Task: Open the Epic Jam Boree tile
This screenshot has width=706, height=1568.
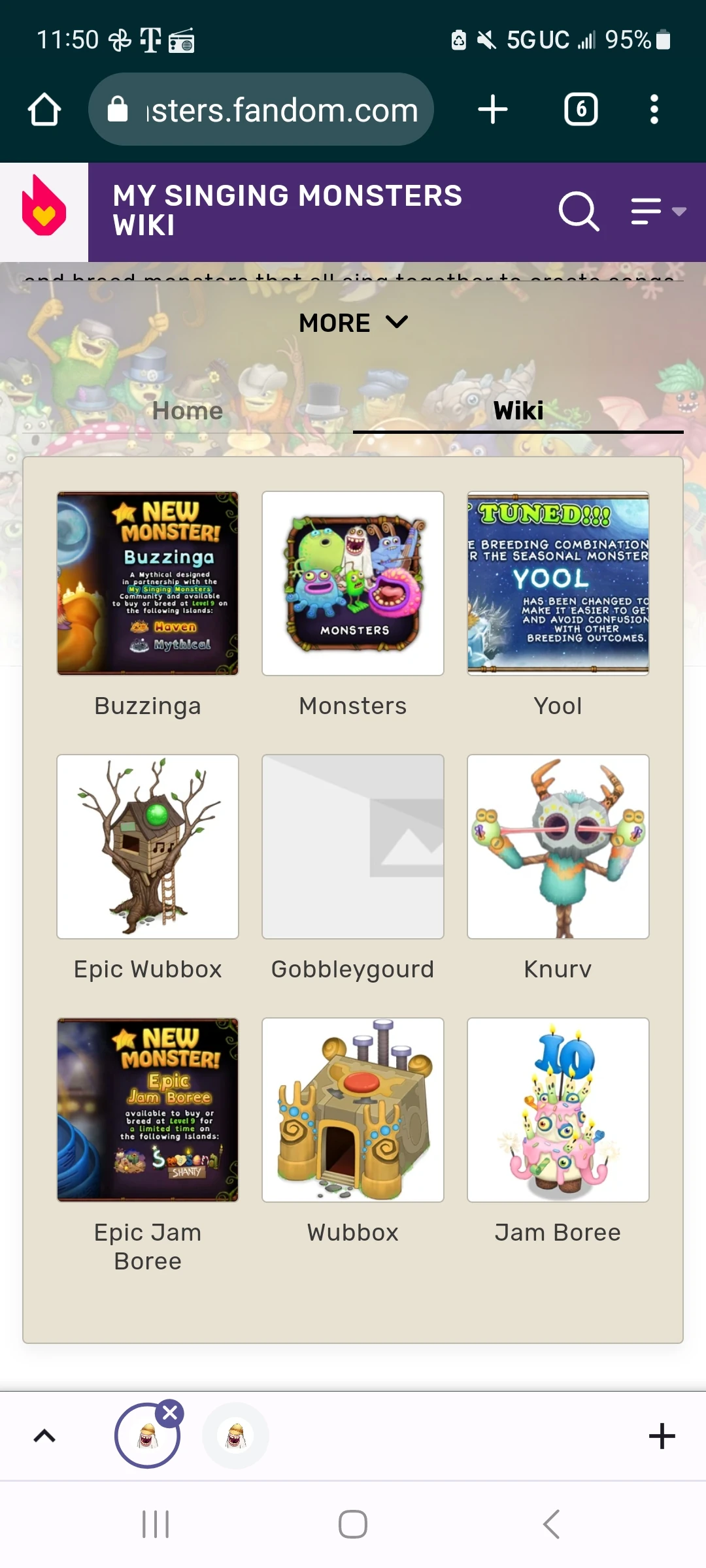Action: click(x=148, y=1110)
